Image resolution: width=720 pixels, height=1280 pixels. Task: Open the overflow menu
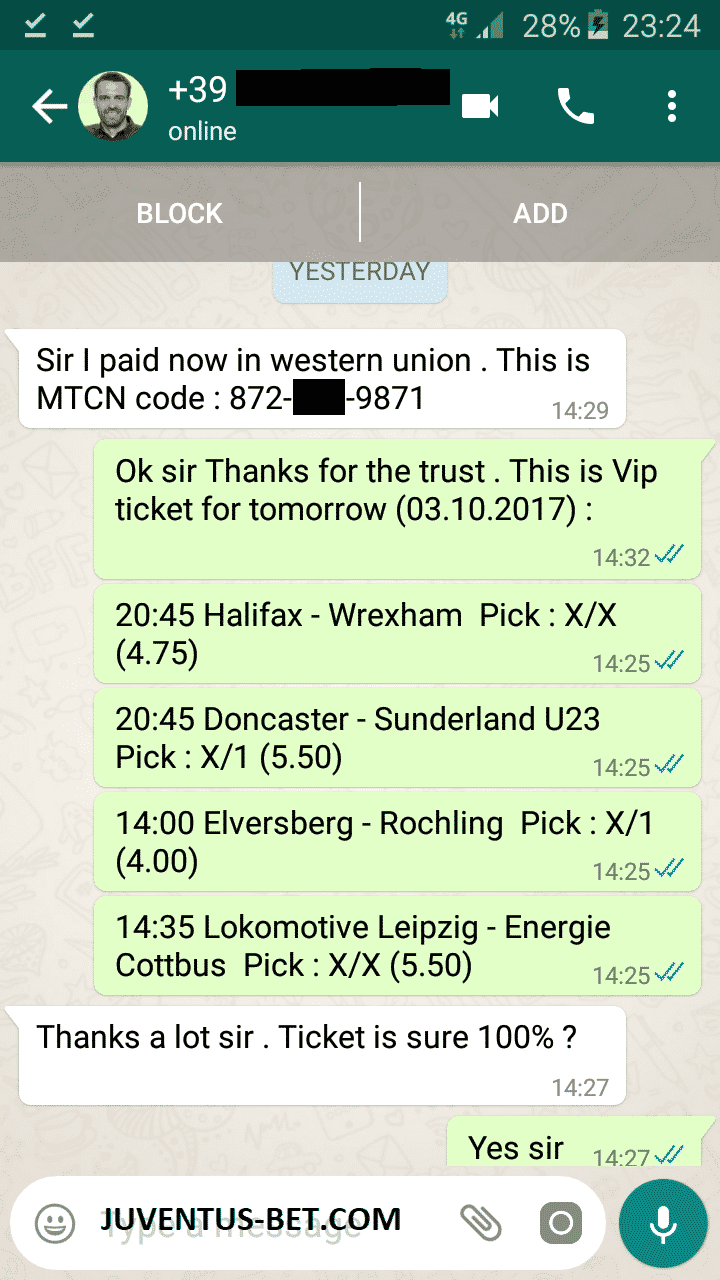(x=672, y=106)
